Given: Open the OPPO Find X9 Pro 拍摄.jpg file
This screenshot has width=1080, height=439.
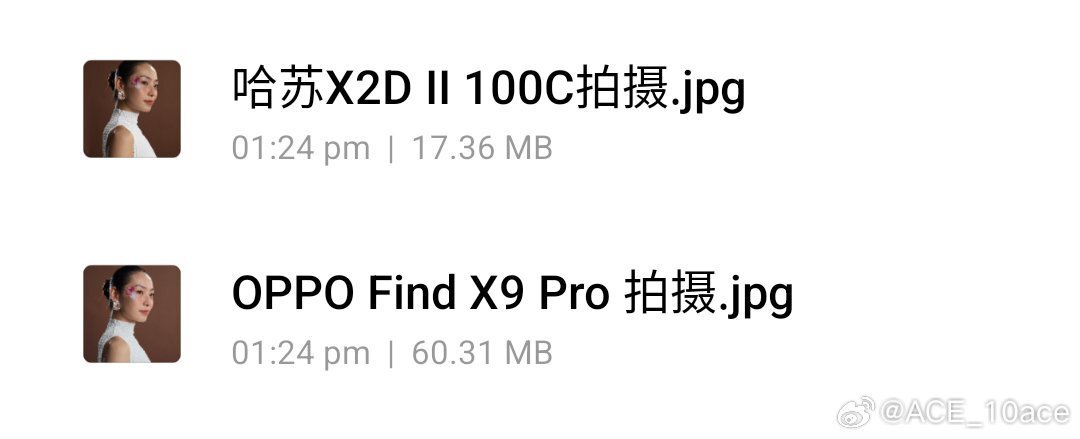Looking at the screenshot, I should tap(511, 296).
